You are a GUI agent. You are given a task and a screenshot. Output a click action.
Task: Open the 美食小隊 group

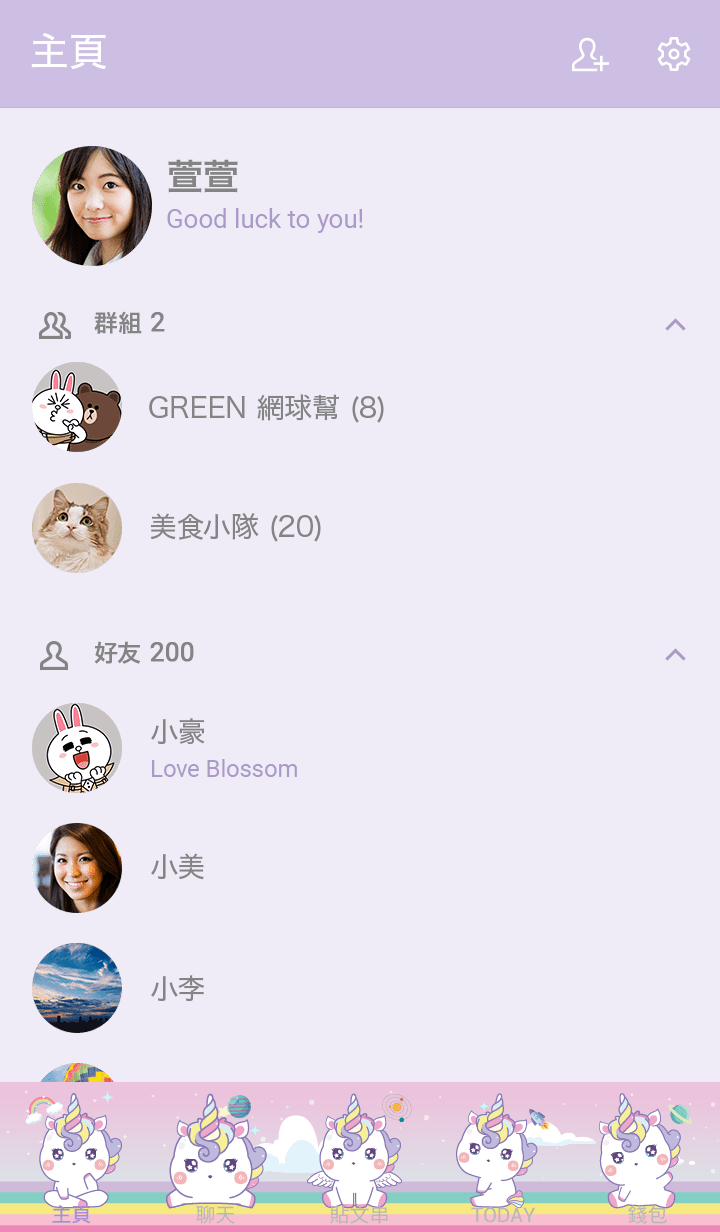[x=235, y=527]
